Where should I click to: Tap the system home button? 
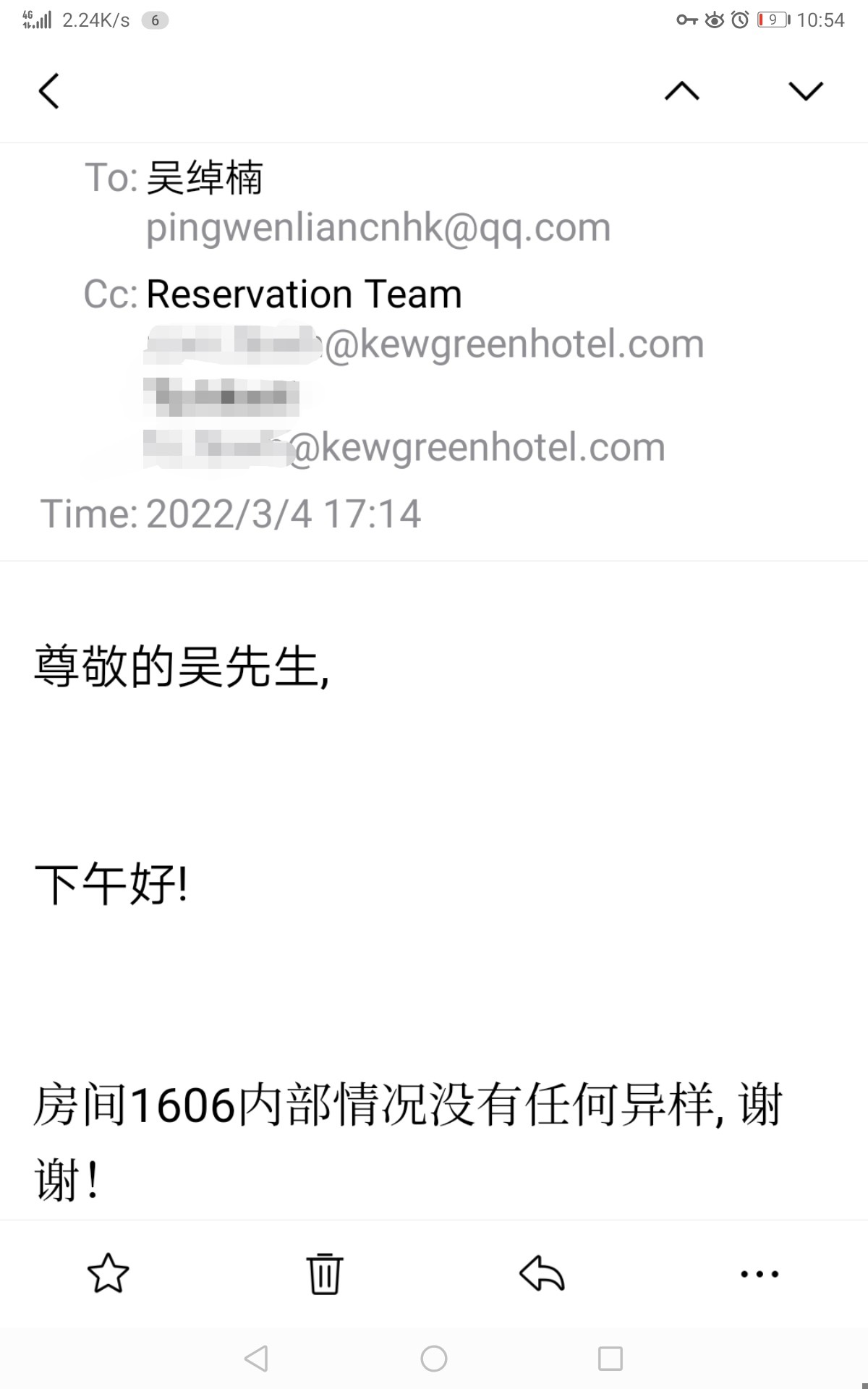tap(434, 1359)
